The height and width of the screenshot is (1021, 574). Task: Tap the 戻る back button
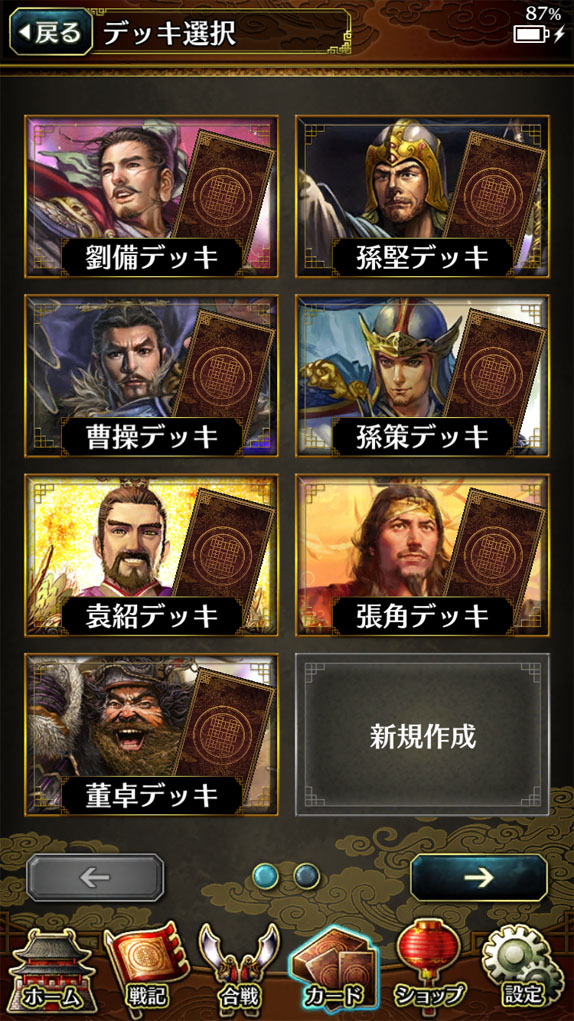pos(51,32)
